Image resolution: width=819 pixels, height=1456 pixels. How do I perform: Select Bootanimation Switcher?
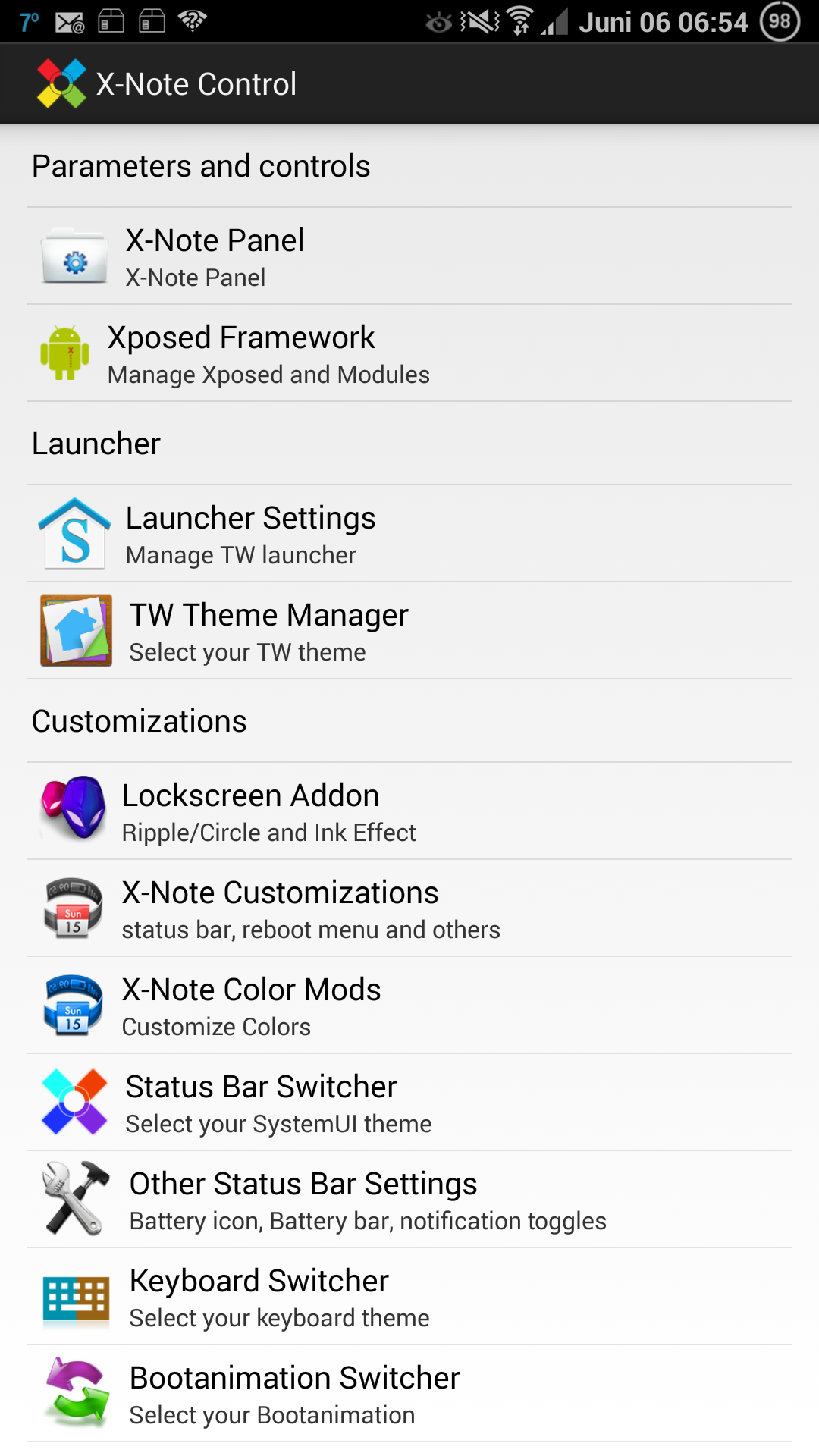tap(409, 1394)
